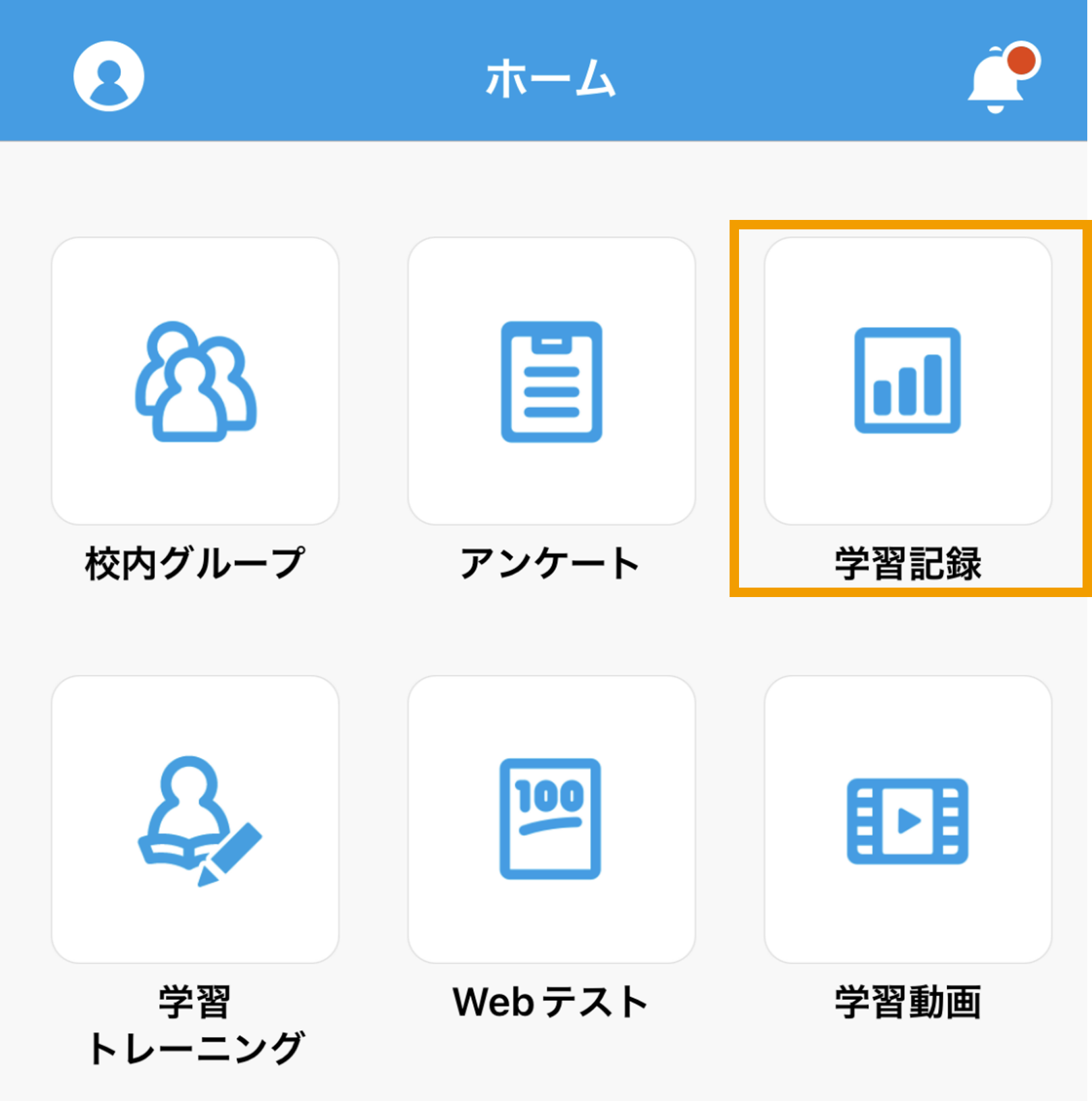Open the アンケート tile
Viewport: 1092px width, 1101px height.
pyautogui.click(x=551, y=381)
